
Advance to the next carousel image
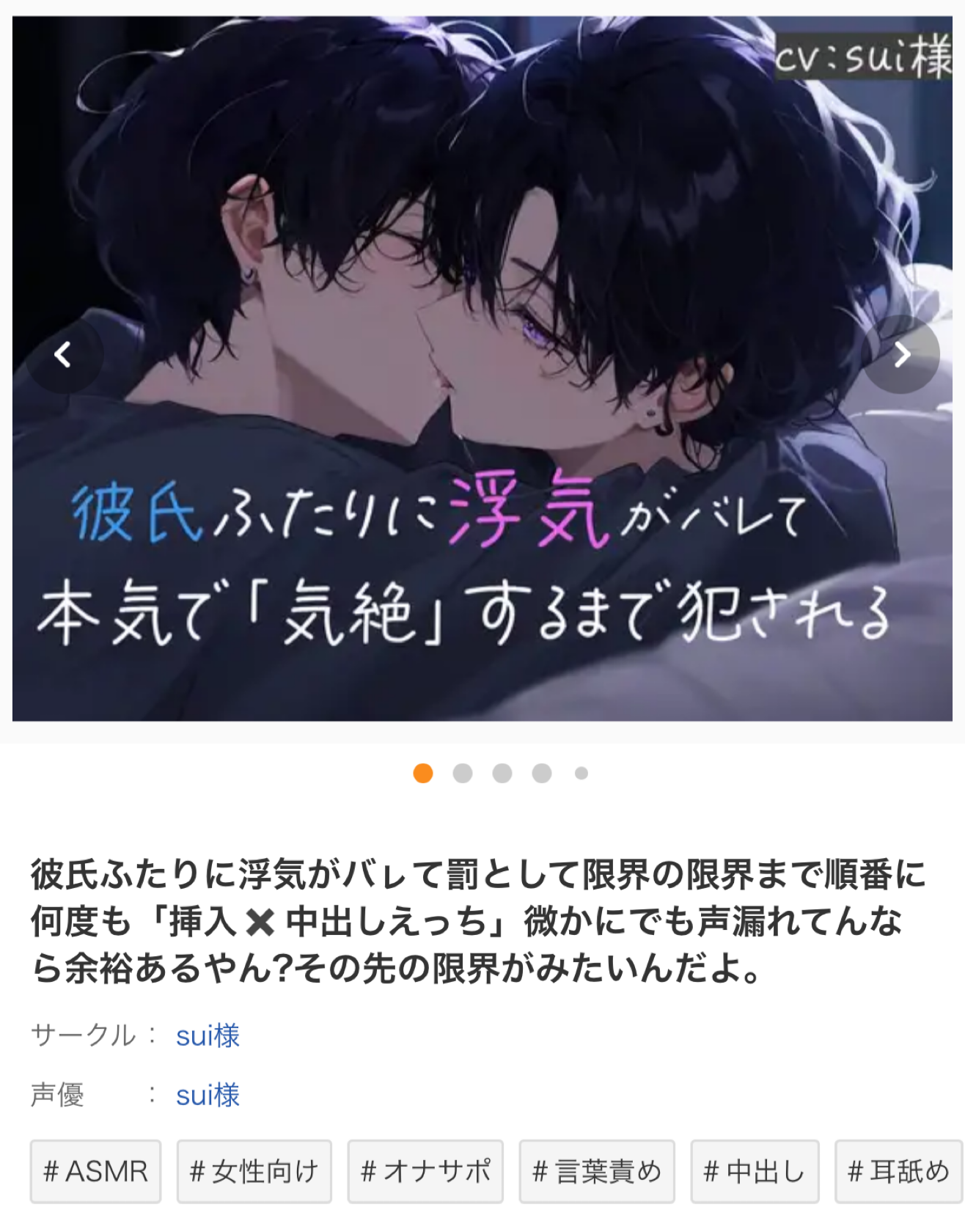point(901,355)
